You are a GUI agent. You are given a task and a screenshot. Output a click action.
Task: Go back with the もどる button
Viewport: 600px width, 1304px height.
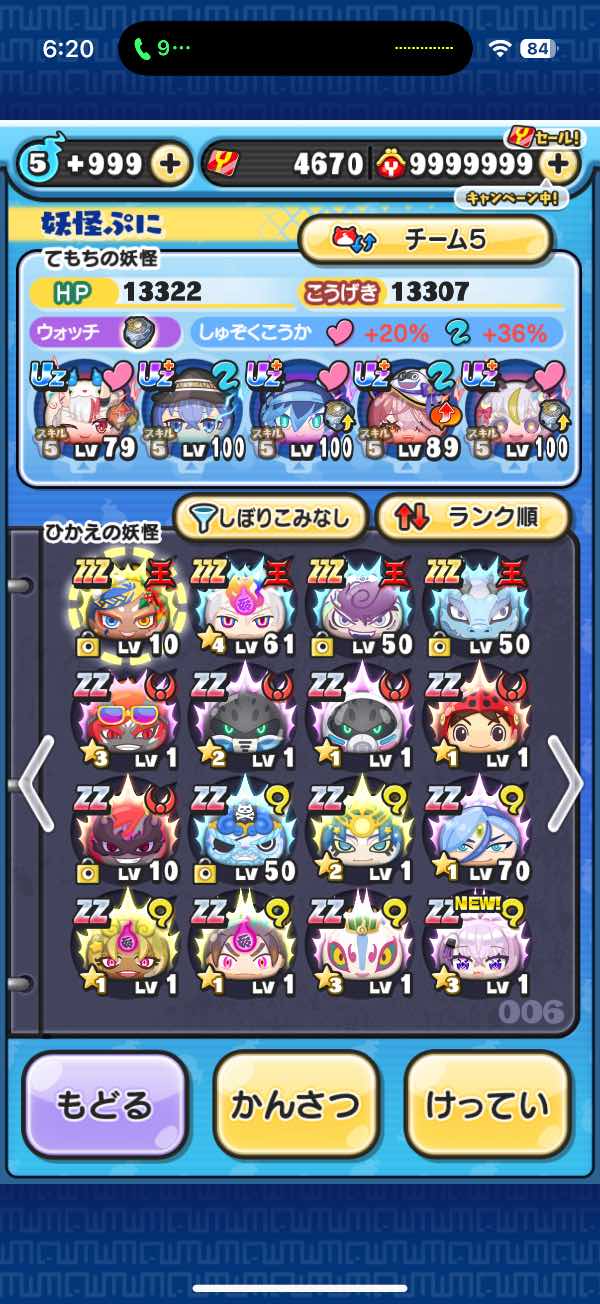pos(105,1106)
